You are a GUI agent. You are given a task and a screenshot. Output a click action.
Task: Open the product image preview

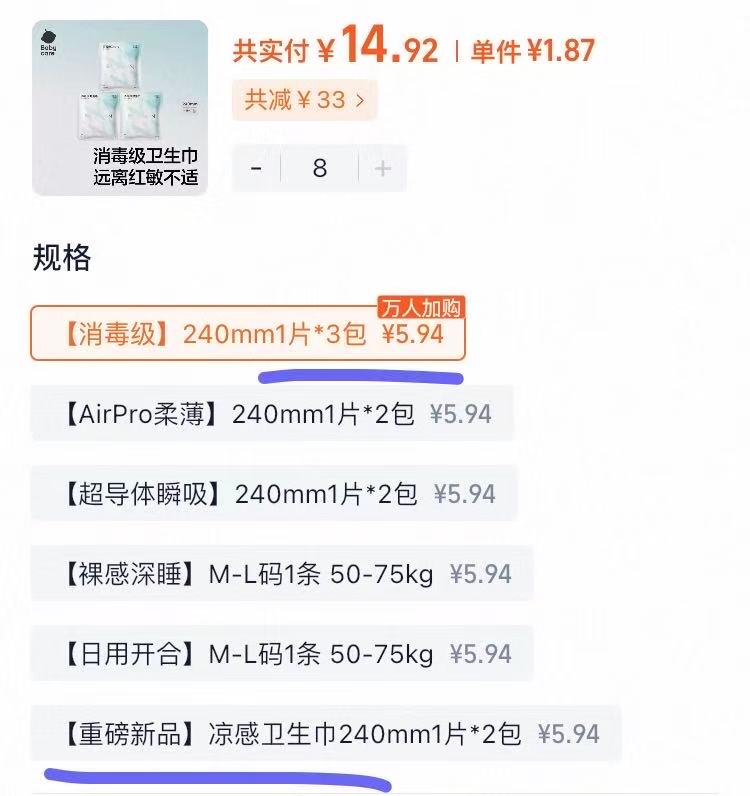pyautogui.click(x=120, y=107)
